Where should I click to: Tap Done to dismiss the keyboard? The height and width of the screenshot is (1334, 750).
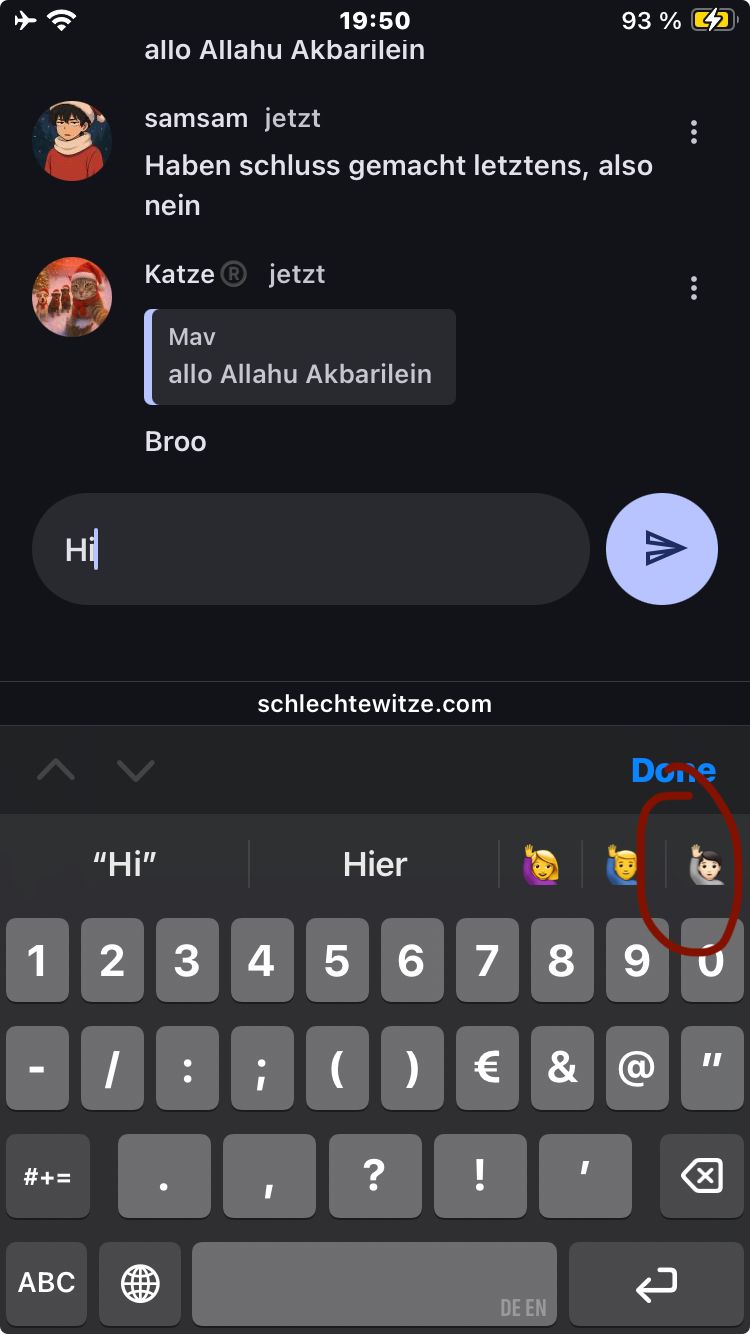point(673,770)
